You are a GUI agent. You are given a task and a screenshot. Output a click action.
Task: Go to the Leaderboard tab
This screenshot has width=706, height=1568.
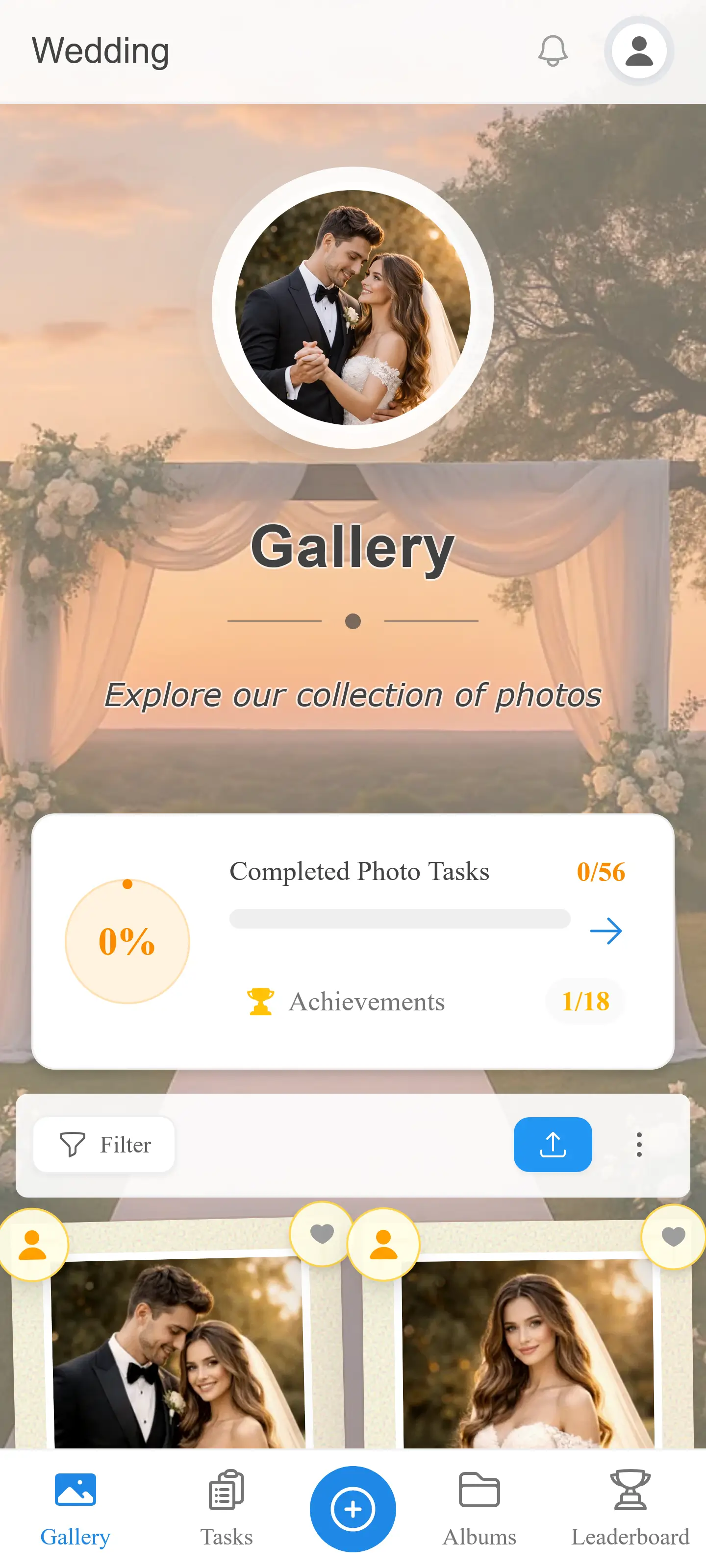click(630, 1507)
